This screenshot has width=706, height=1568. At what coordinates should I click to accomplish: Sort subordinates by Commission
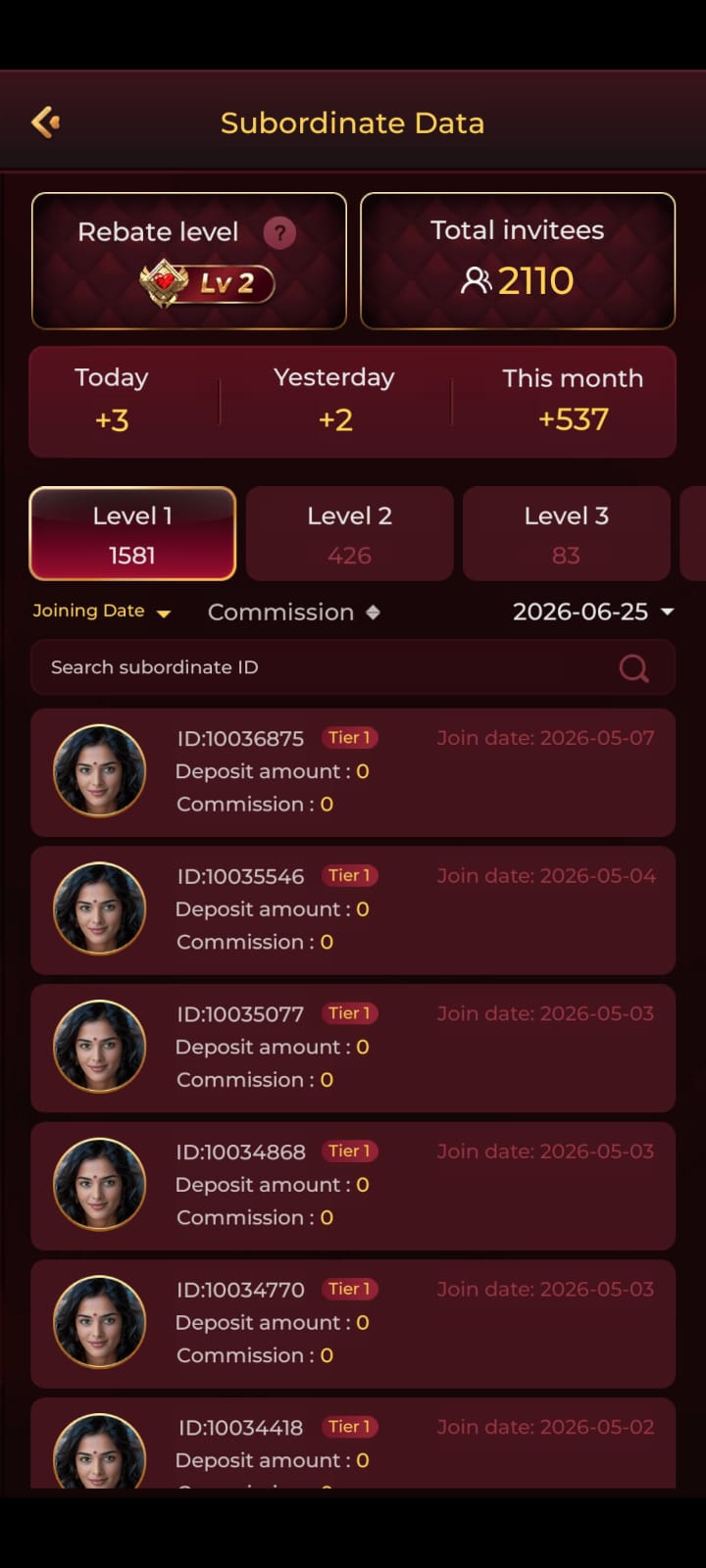293,612
